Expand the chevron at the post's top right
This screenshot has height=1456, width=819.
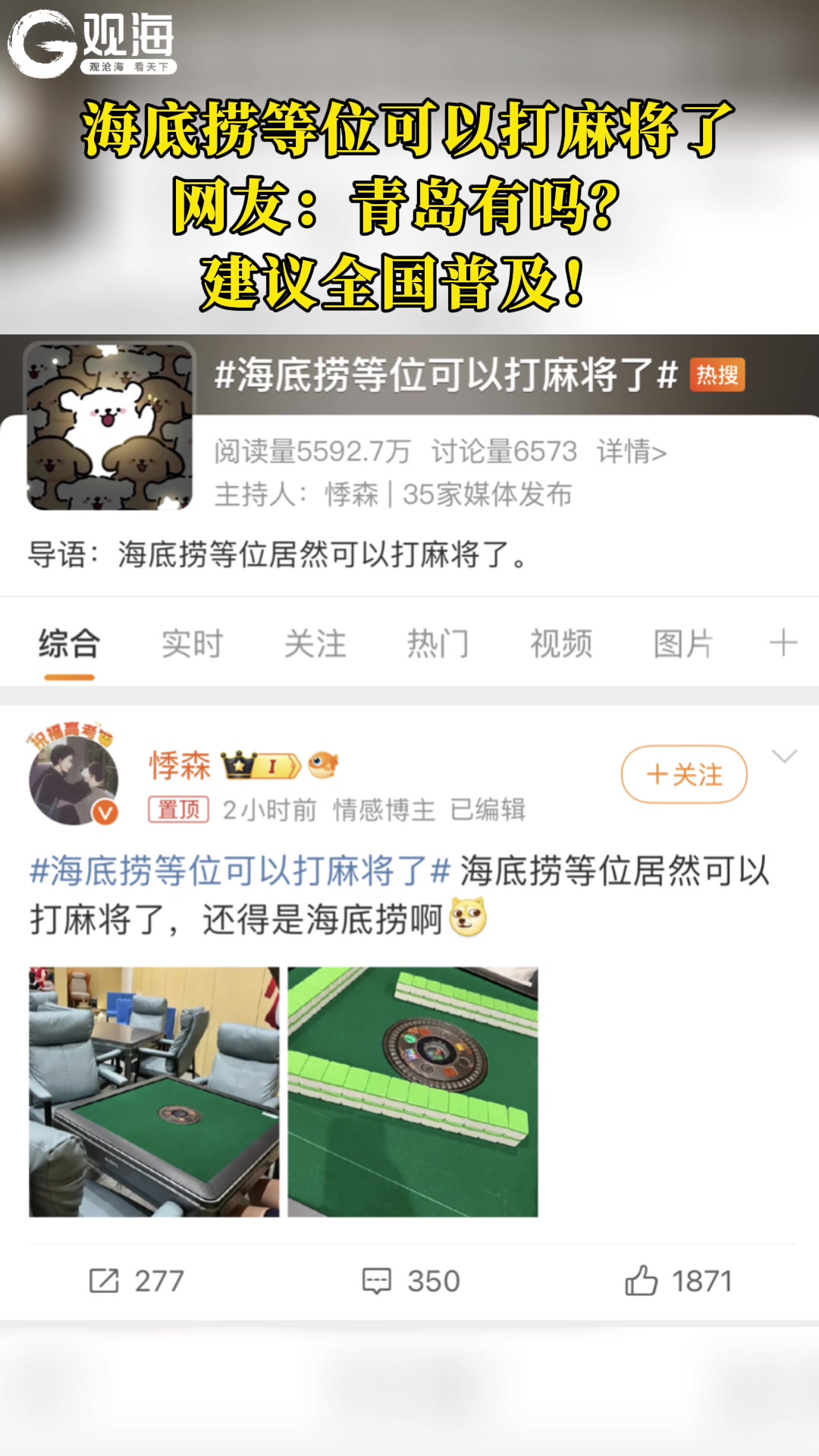click(784, 755)
